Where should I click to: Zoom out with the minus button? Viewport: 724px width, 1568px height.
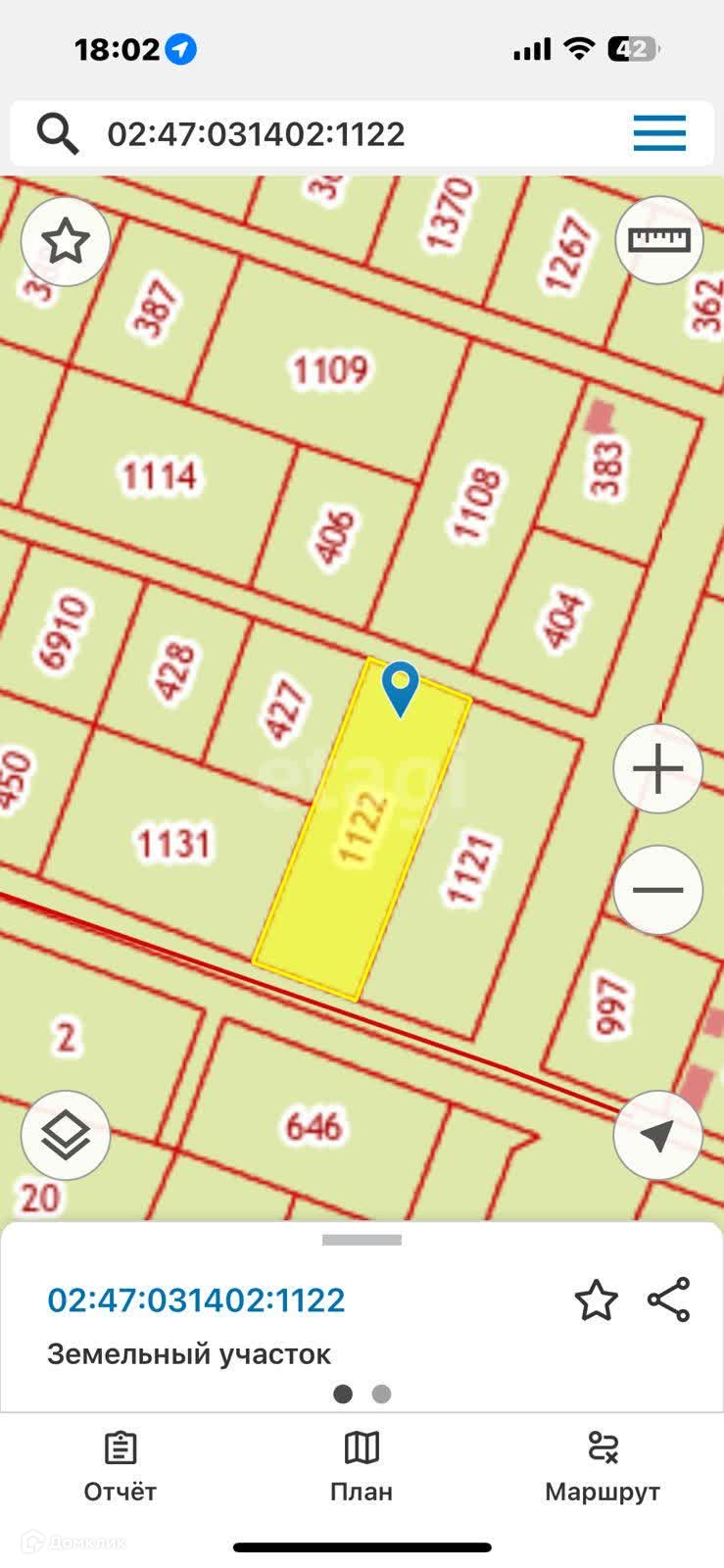point(657,890)
